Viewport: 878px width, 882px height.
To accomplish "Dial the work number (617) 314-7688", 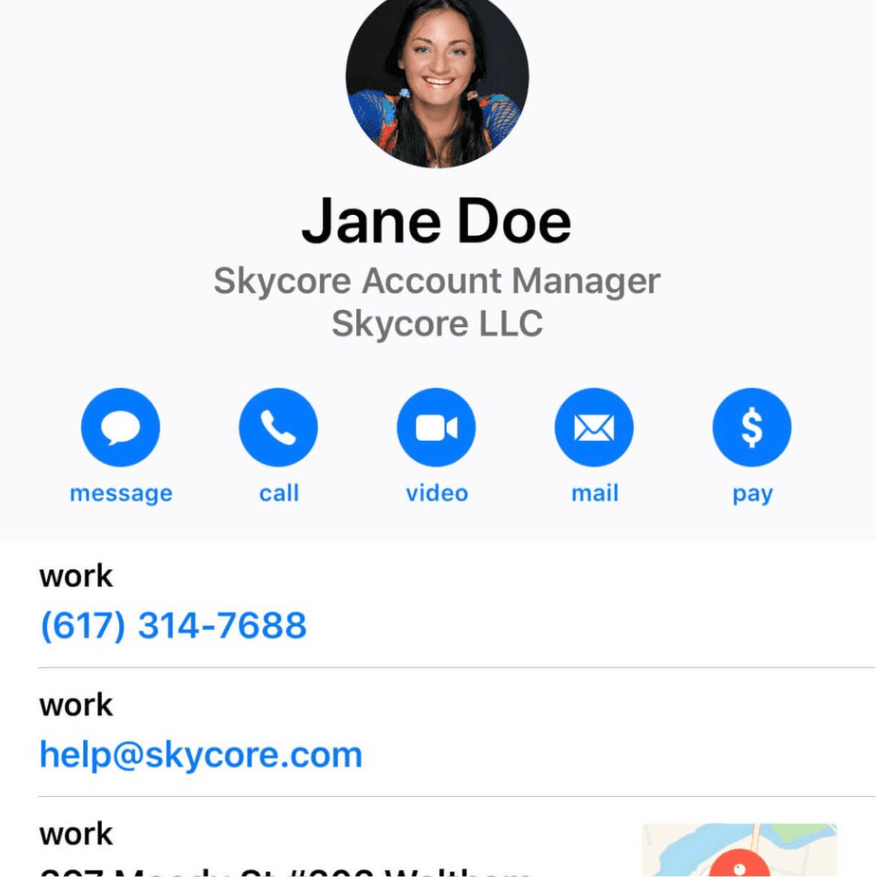I will 173,626.
